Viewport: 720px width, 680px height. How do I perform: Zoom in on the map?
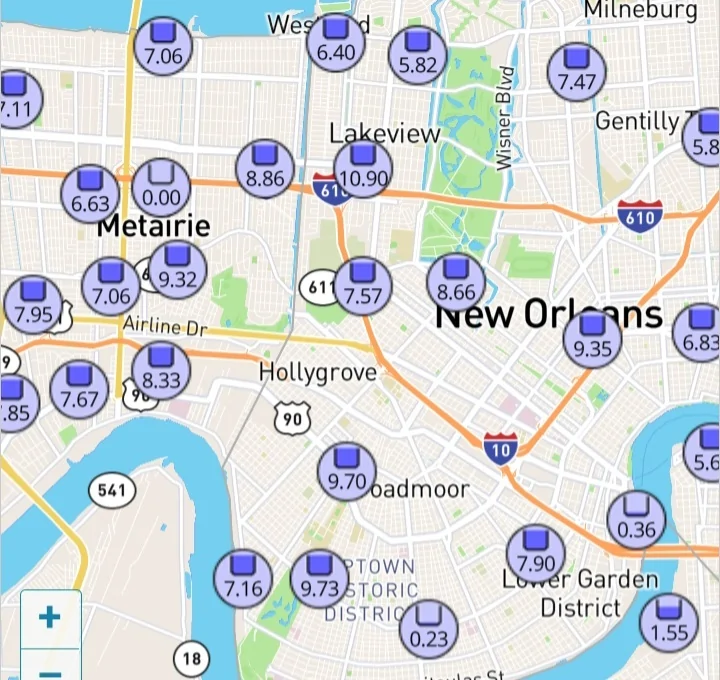pos(49,617)
